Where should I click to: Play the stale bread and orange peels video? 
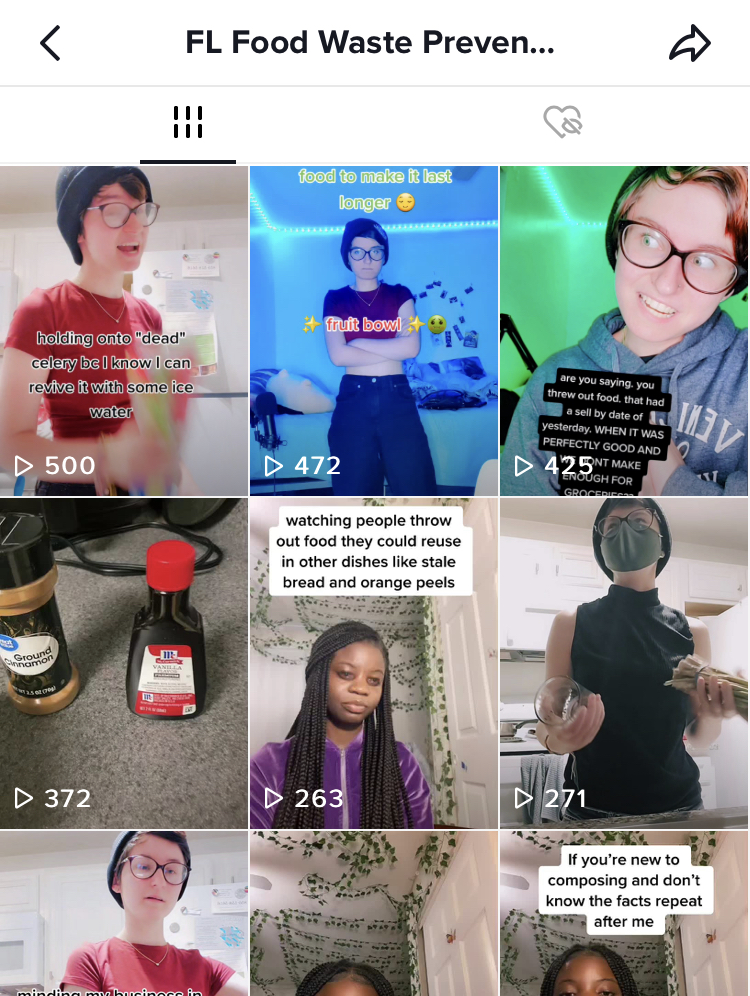[x=373, y=662]
